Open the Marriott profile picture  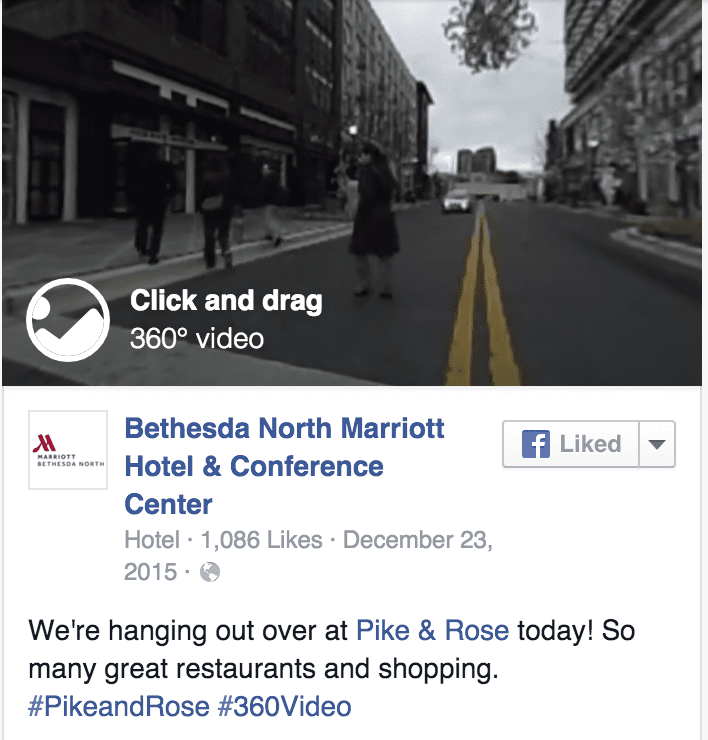[x=68, y=450]
